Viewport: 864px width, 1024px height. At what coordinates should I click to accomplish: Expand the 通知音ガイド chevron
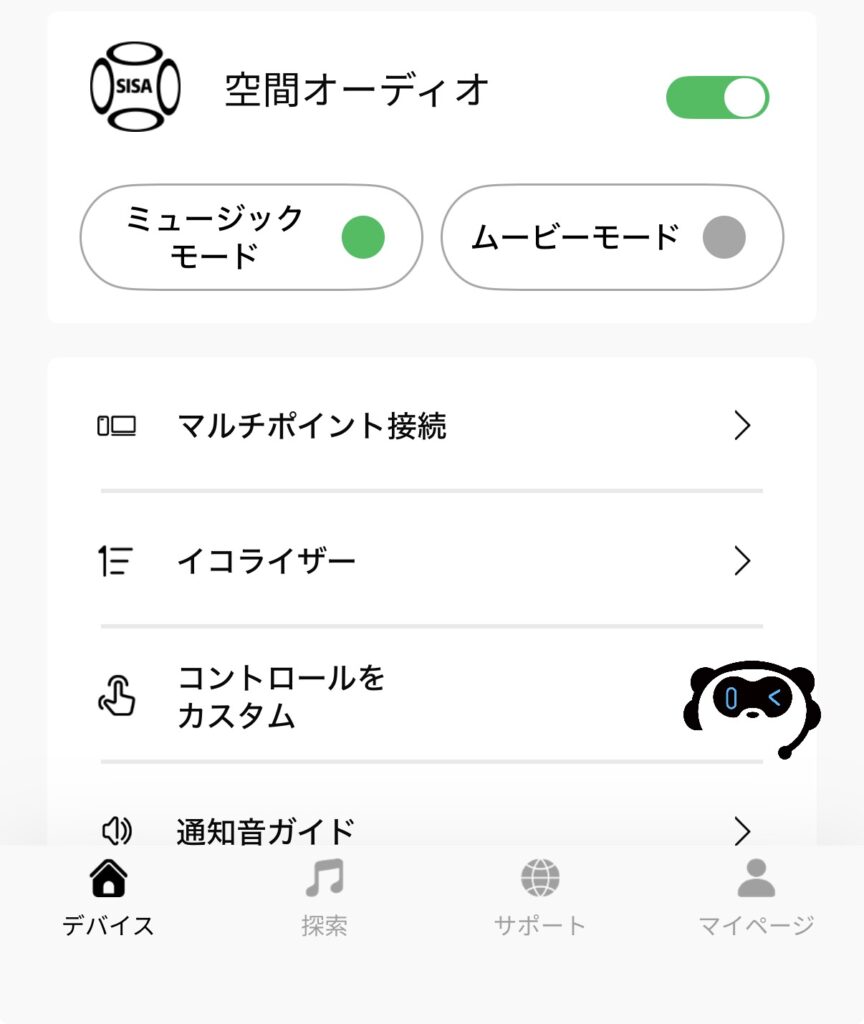coord(742,831)
